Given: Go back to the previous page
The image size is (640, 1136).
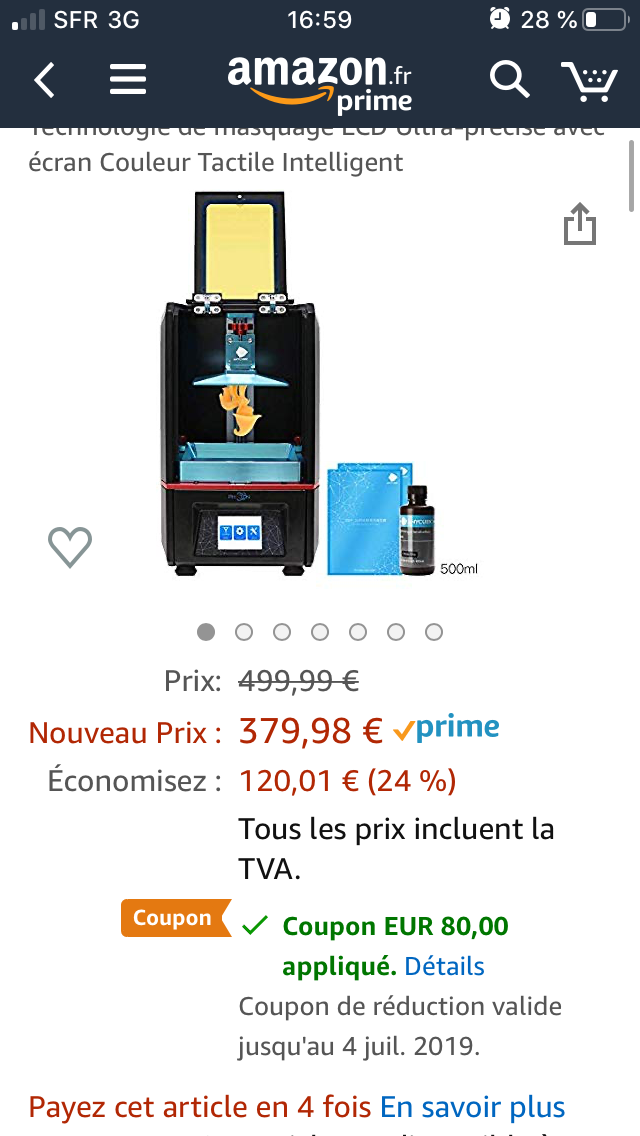Looking at the screenshot, I should (45, 80).
